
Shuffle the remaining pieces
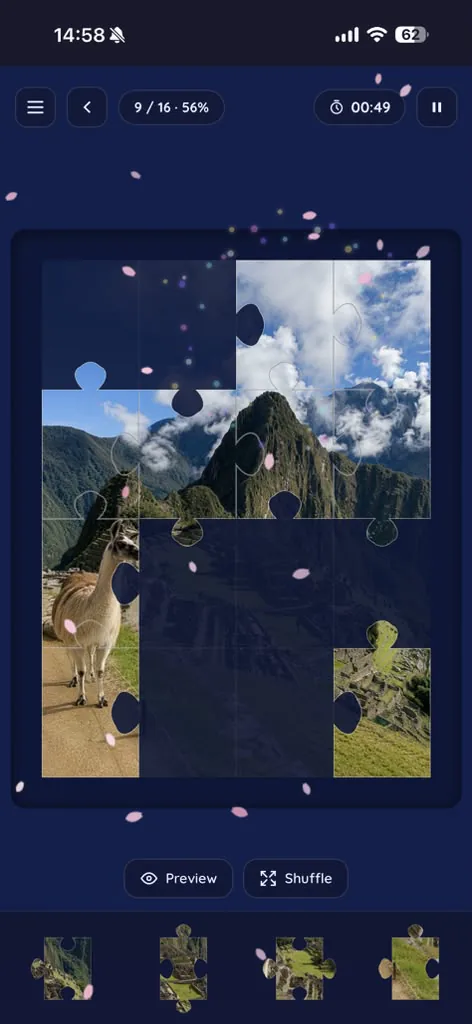coord(296,878)
